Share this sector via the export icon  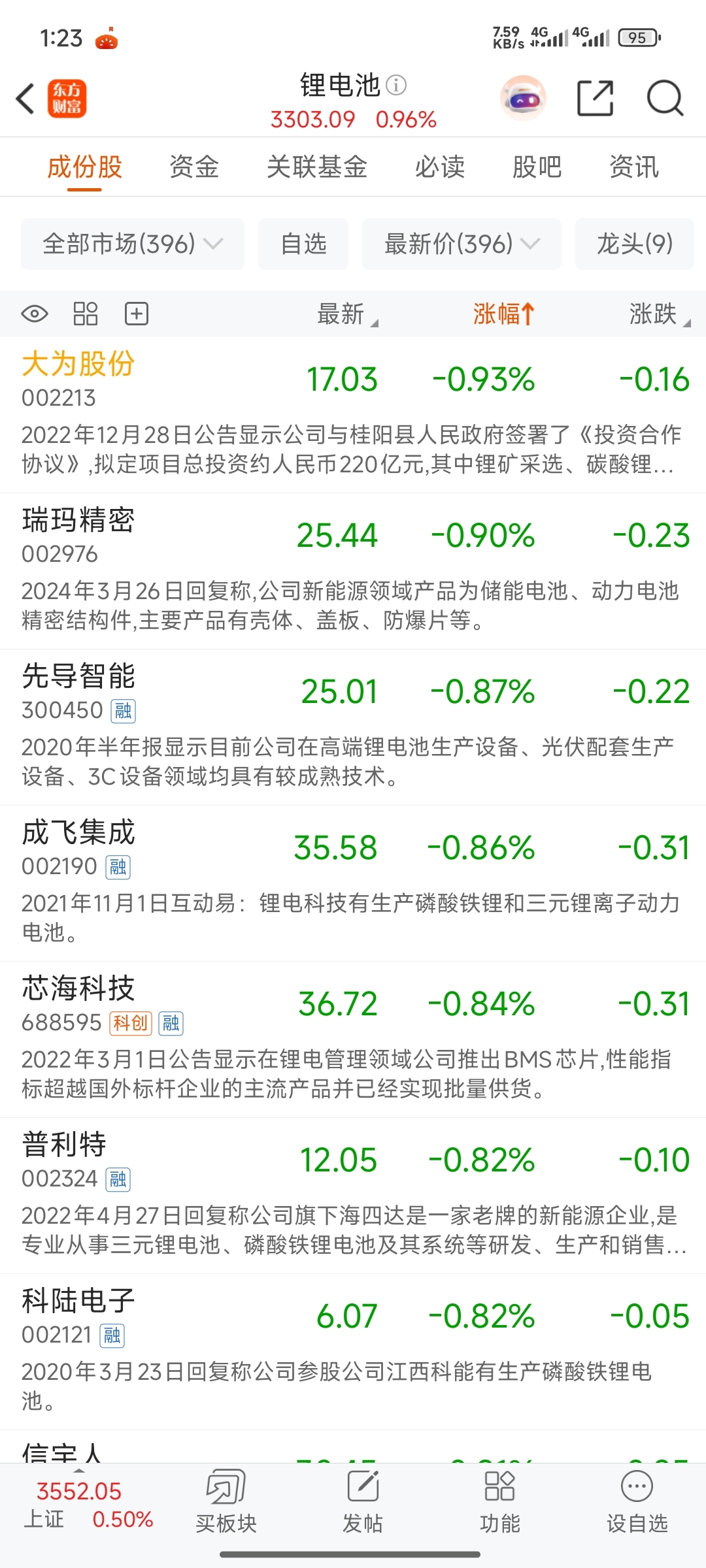pos(595,99)
